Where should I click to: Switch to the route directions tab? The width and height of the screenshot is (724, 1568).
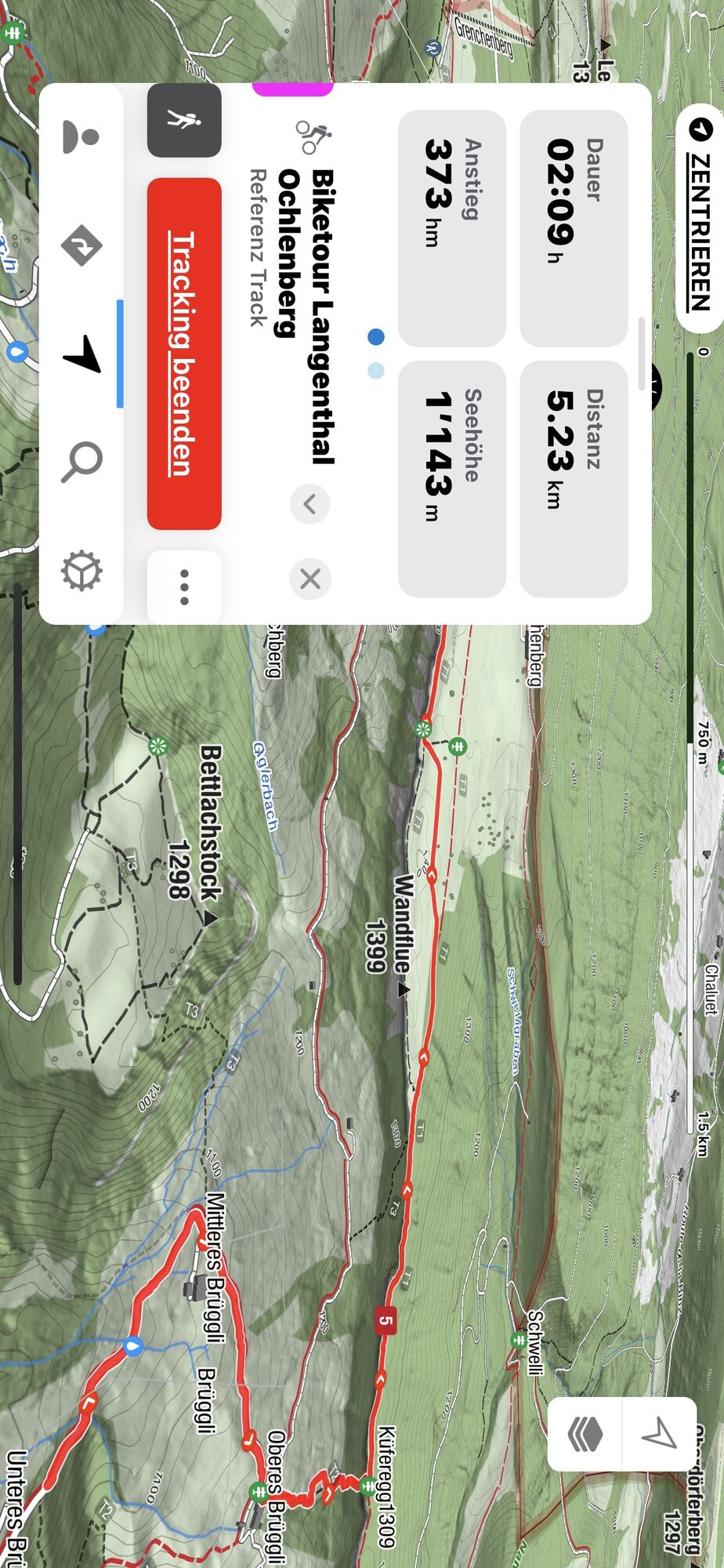[81, 245]
